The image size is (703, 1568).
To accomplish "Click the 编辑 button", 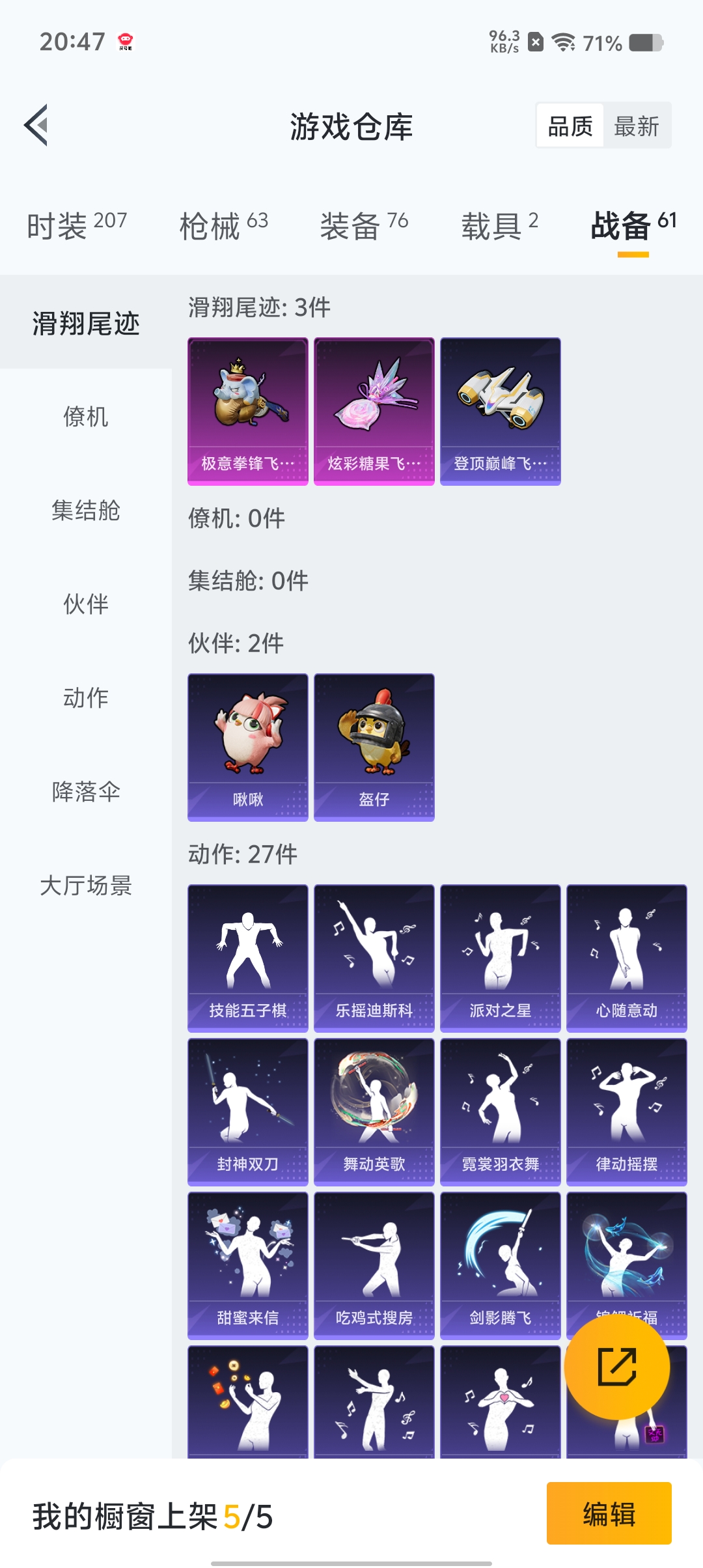I will pyautogui.click(x=607, y=1514).
